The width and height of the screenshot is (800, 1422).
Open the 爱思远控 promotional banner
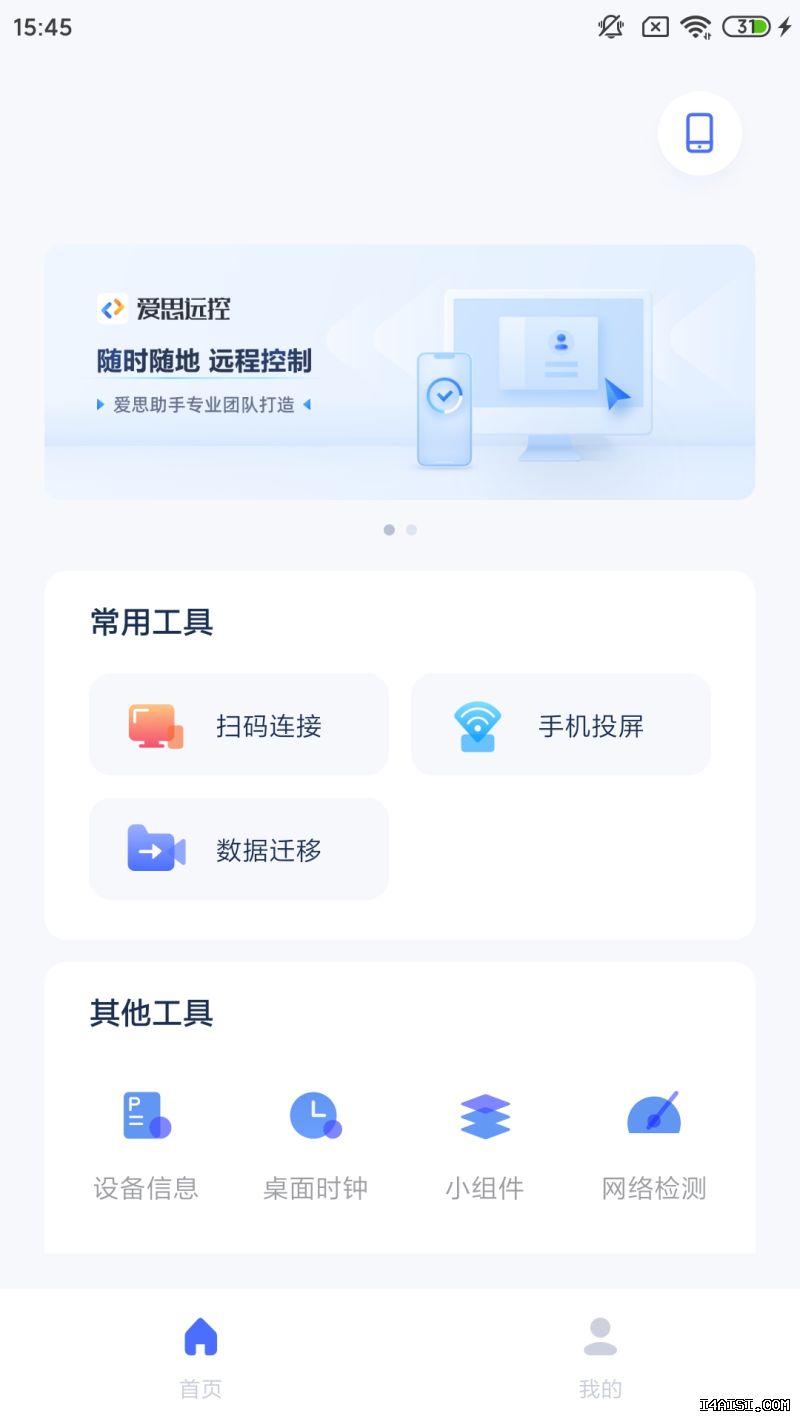coord(400,372)
